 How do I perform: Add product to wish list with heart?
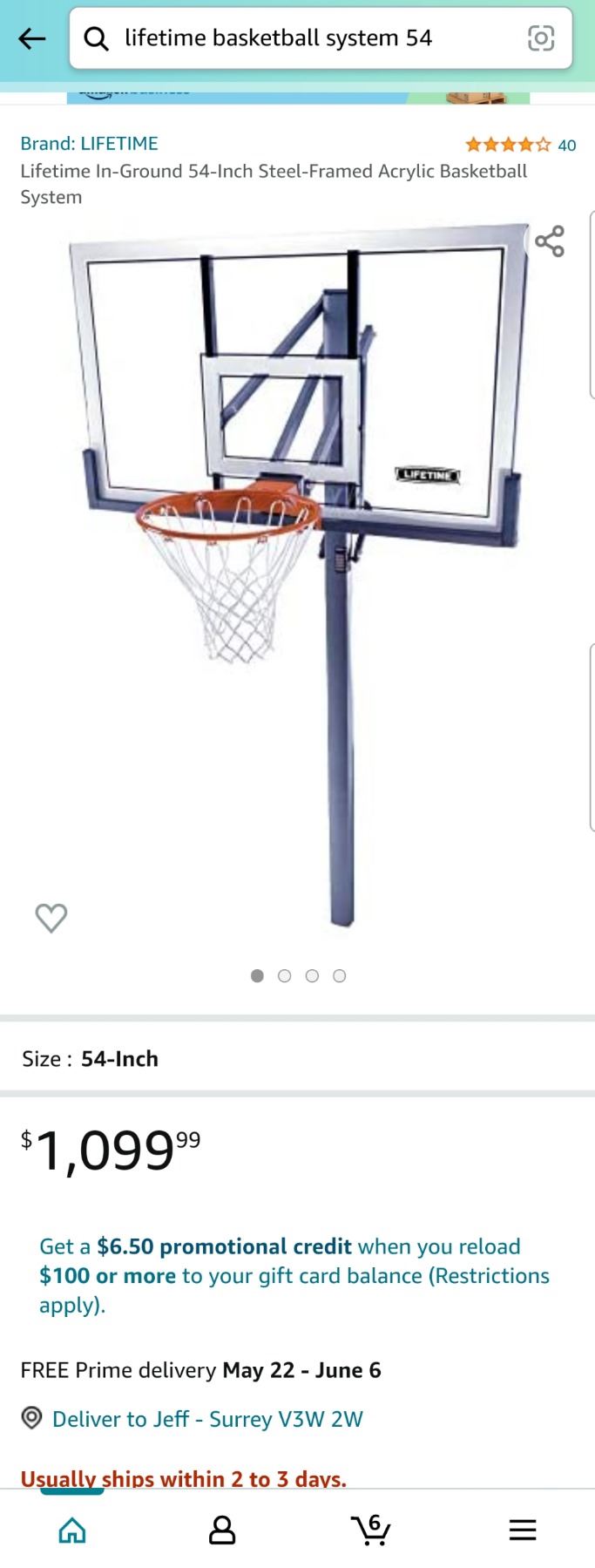click(51, 917)
